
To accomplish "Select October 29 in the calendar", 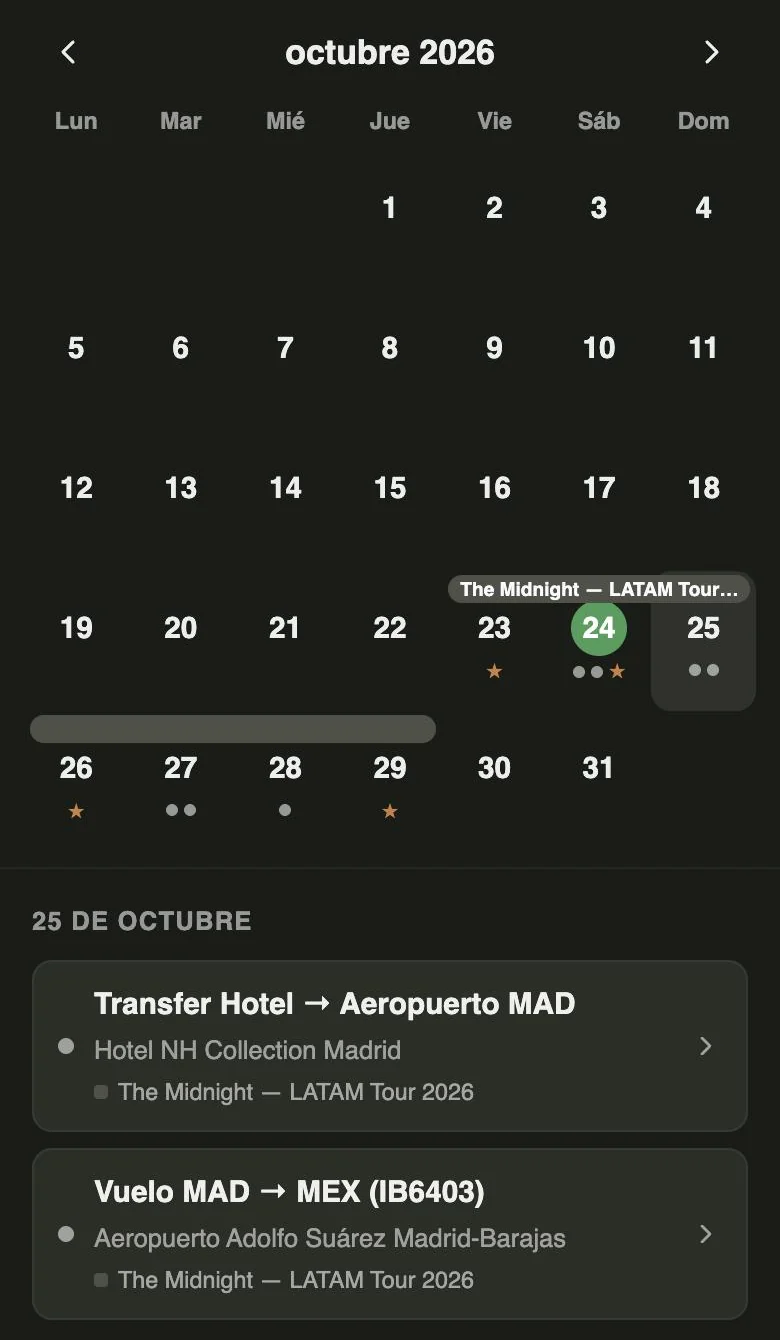I will [x=389, y=781].
